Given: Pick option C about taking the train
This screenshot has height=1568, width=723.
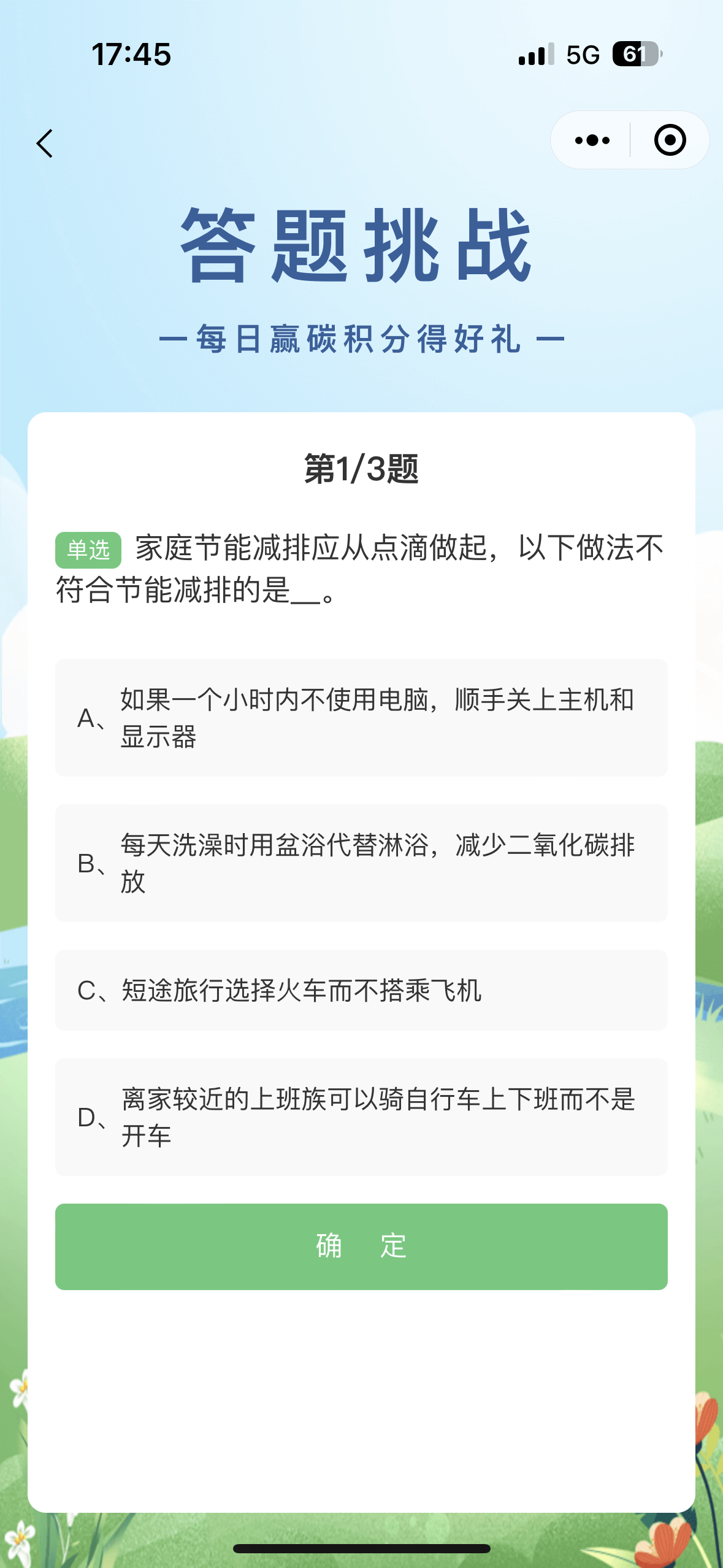Looking at the screenshot, I should pyautogui.click(x=361, y=990).
